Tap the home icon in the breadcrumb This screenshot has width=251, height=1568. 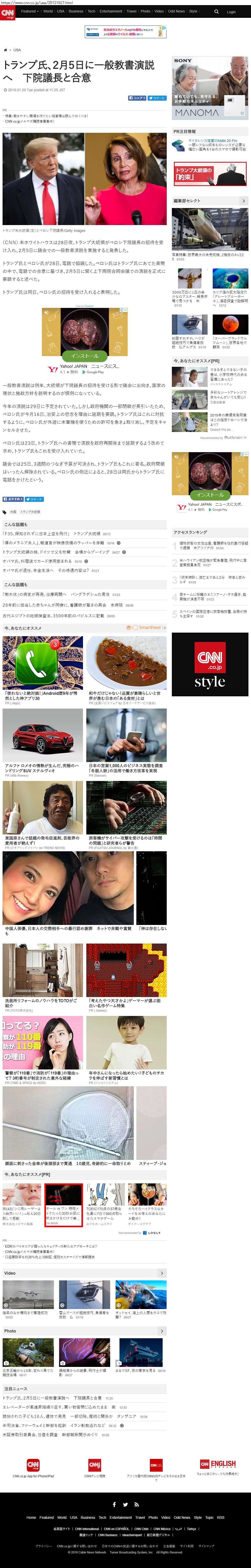(5, 50)
